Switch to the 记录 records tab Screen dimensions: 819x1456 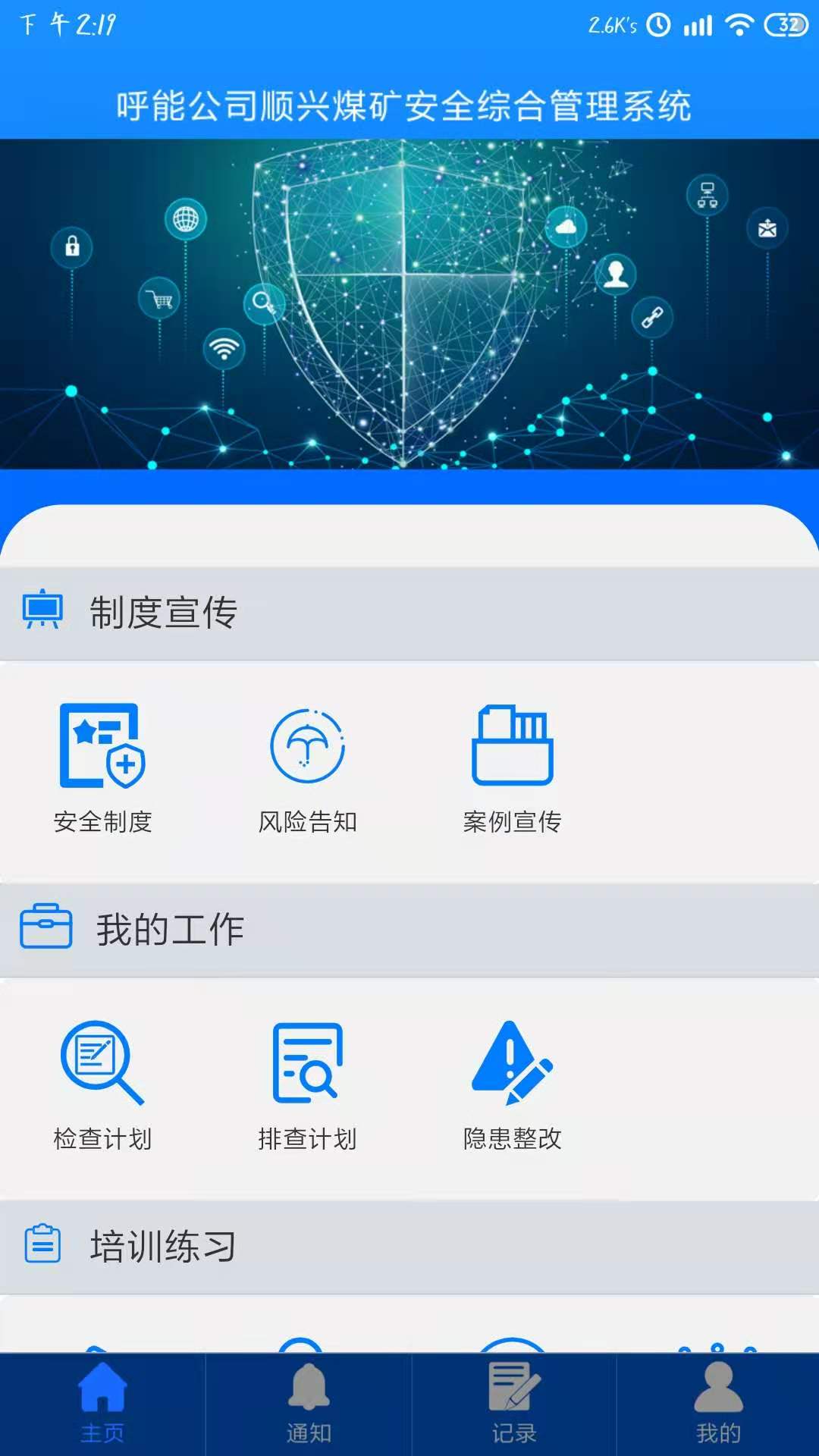click(x=512, y=1403)
